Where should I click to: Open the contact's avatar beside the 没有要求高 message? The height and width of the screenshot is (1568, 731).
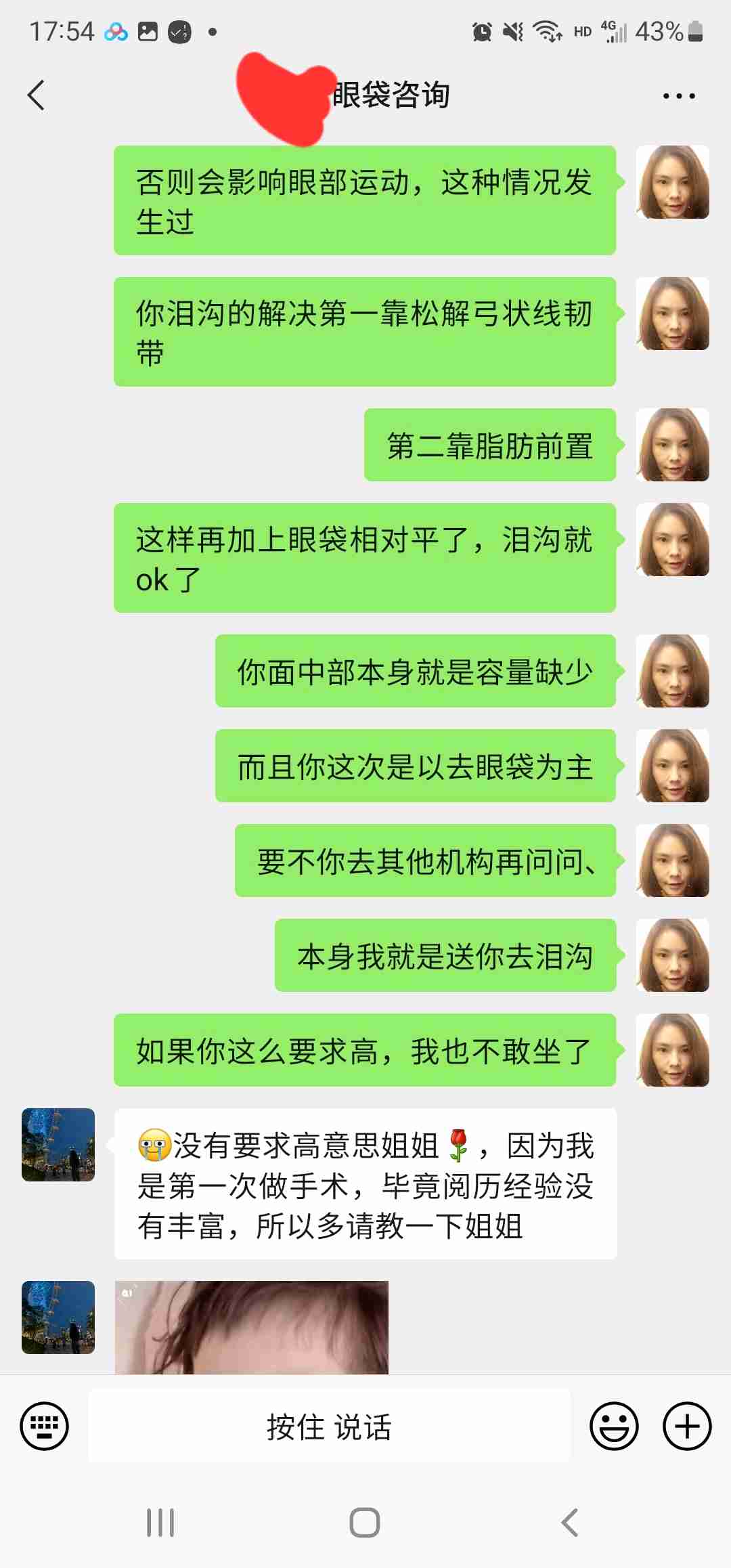coord(58,1145)
